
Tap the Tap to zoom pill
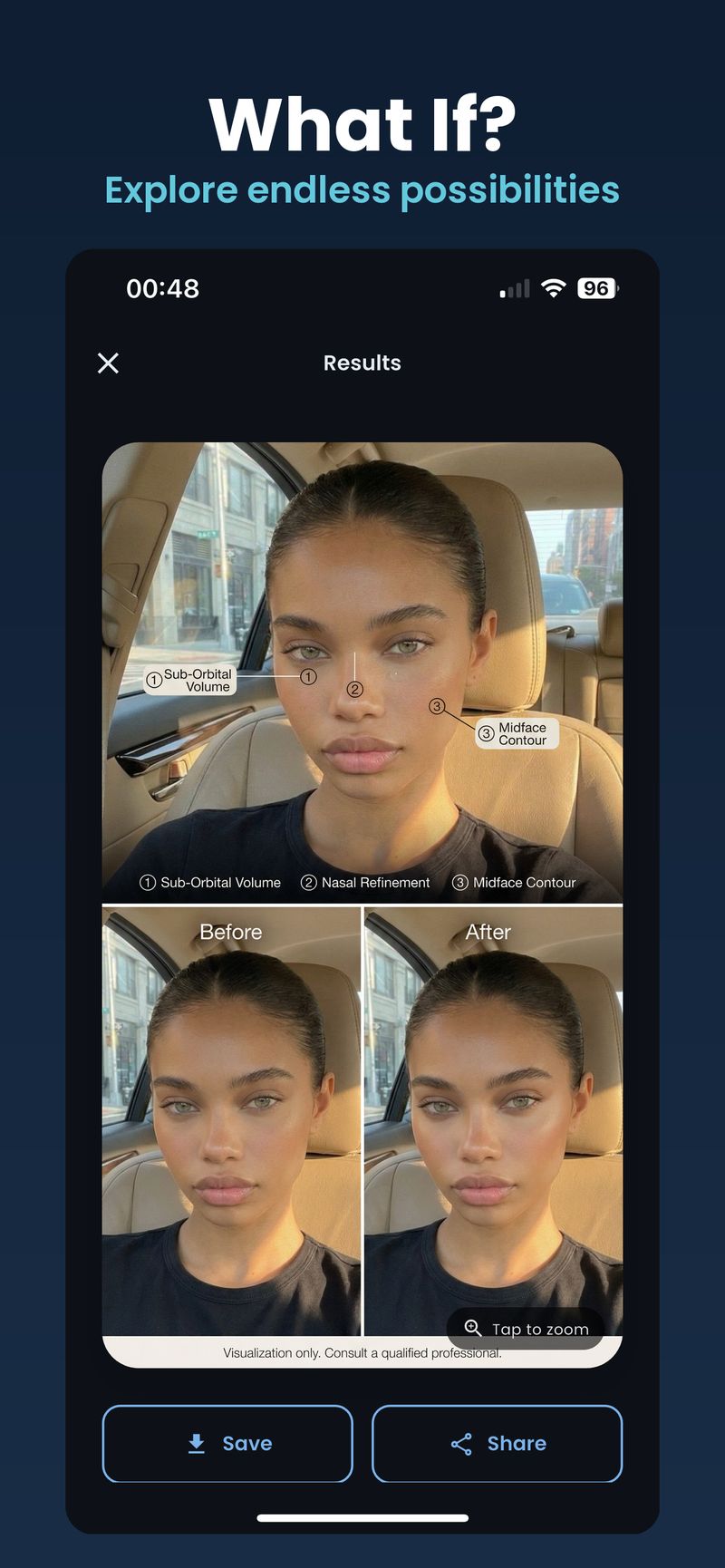[527, 1329]
